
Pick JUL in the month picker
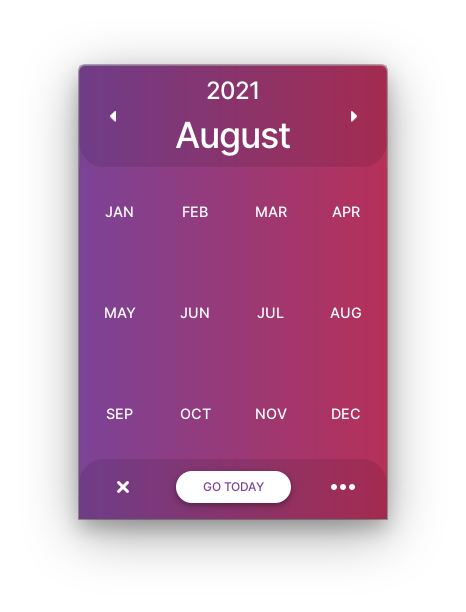270,313
